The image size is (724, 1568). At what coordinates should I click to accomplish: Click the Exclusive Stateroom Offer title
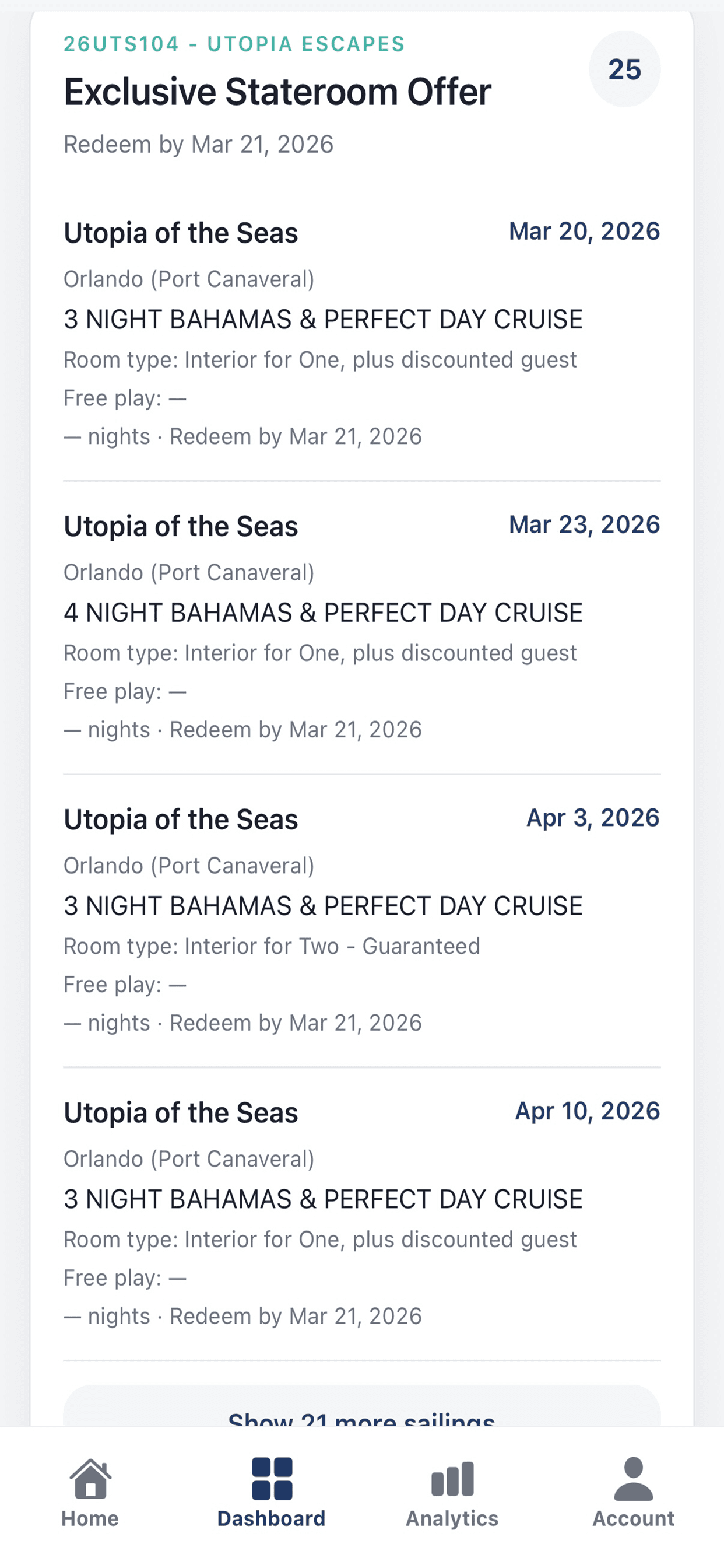[x=277, y=92]
